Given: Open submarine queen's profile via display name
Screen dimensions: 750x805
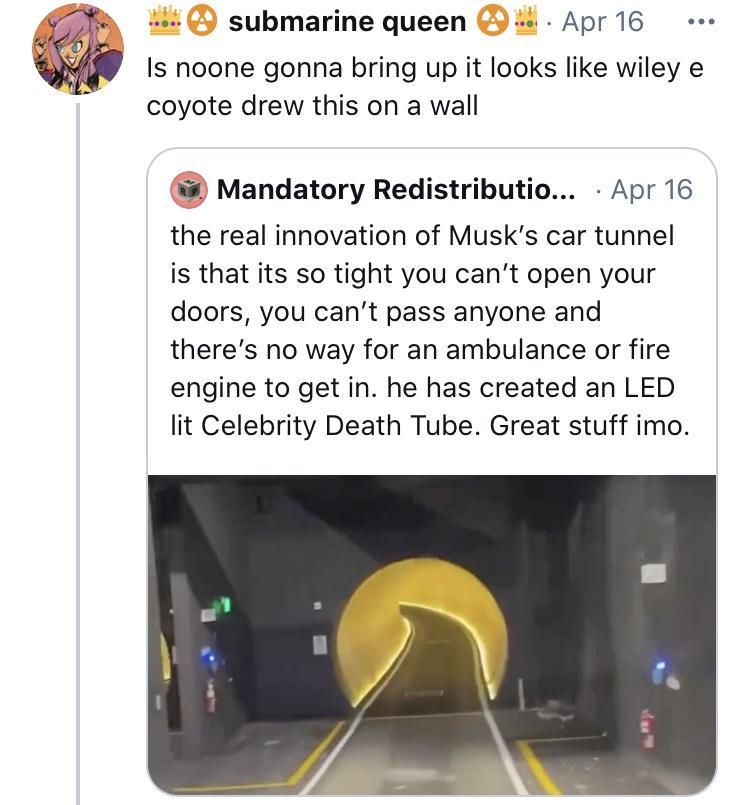Looking at the screenshot, I should pyautogui.click(x=346, y=21).
